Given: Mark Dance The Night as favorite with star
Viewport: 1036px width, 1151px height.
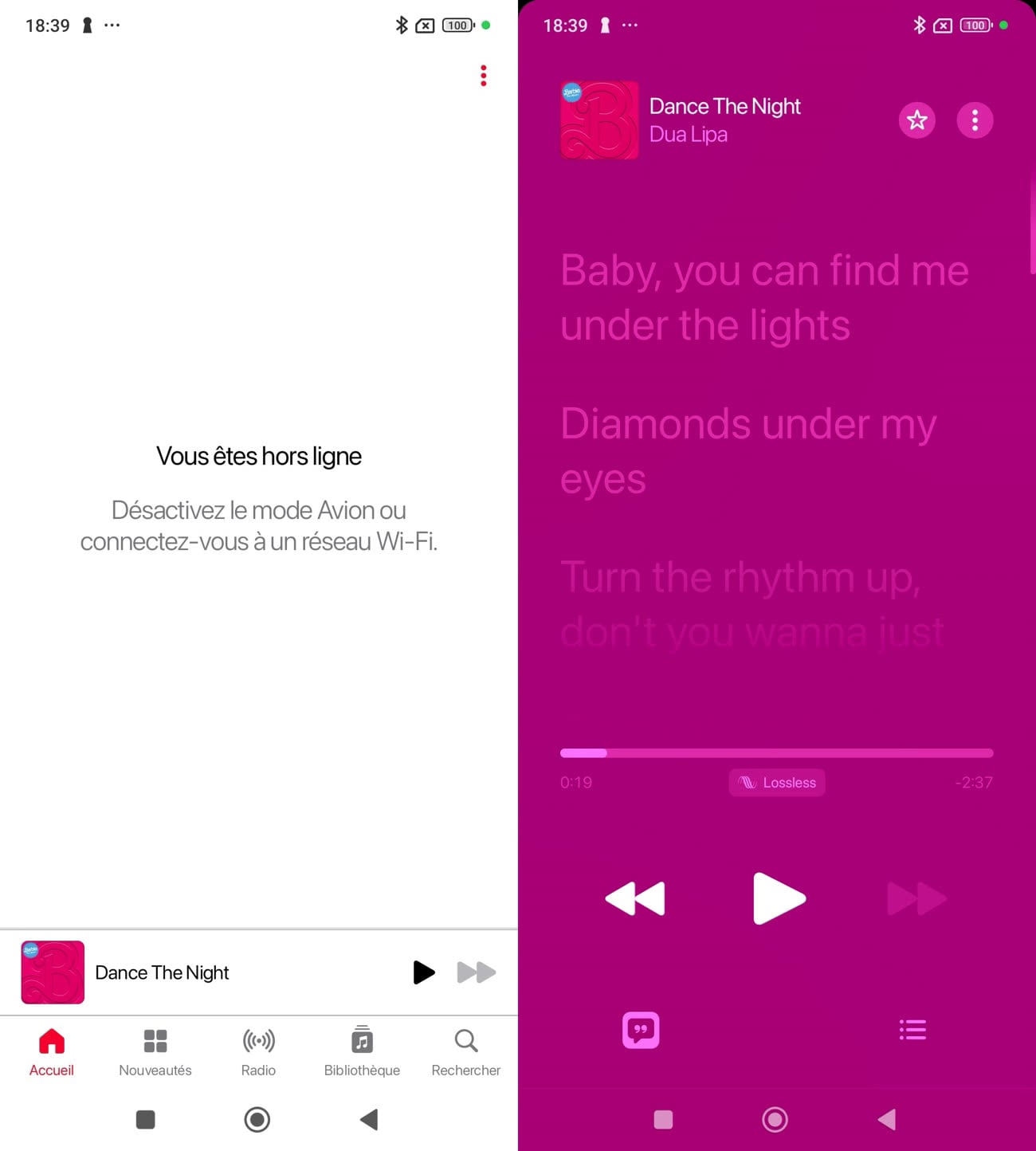Looking at the screenshot, I should tap(916, 120).
